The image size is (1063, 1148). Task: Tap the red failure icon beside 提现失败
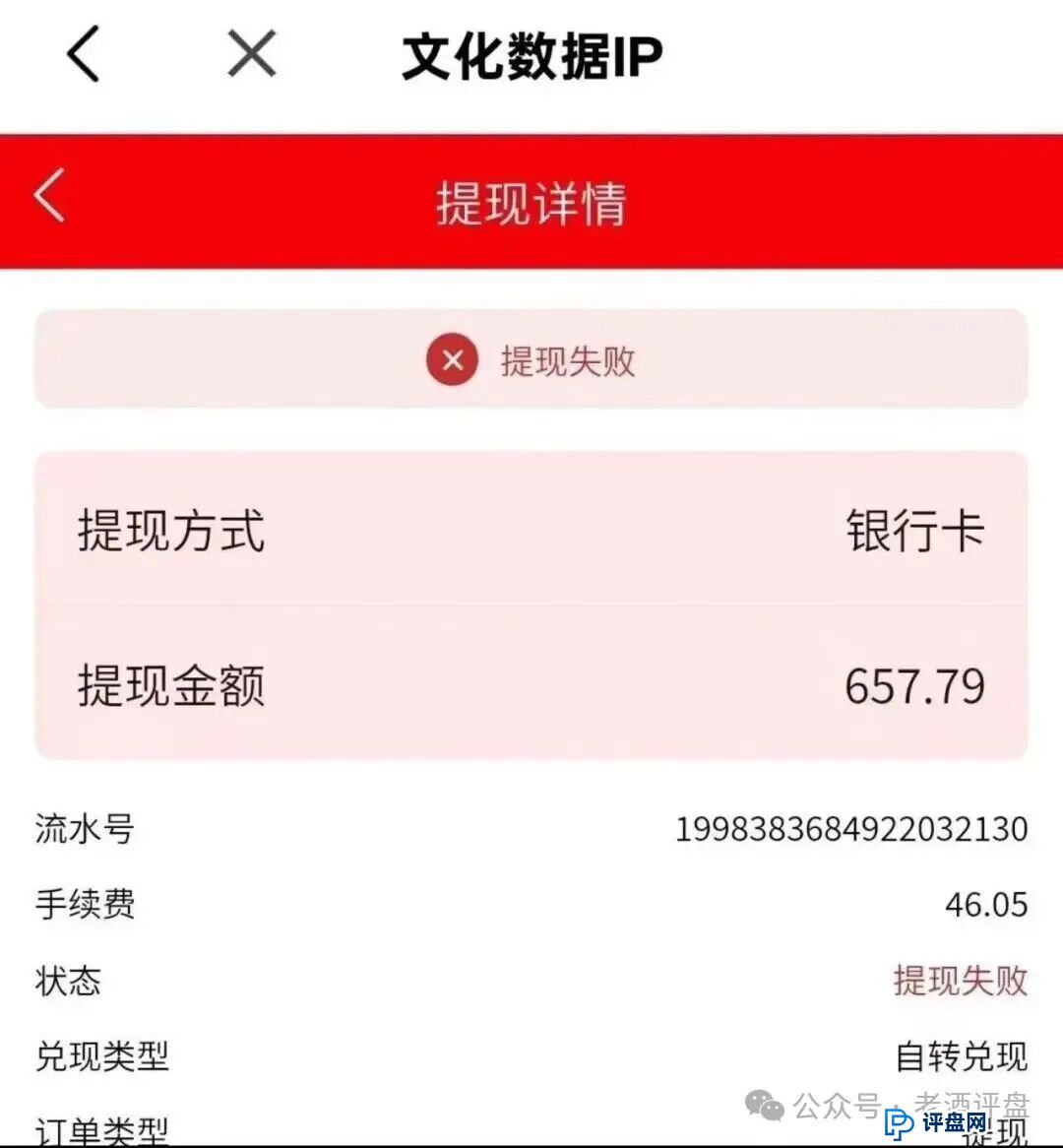coord(452,361)
